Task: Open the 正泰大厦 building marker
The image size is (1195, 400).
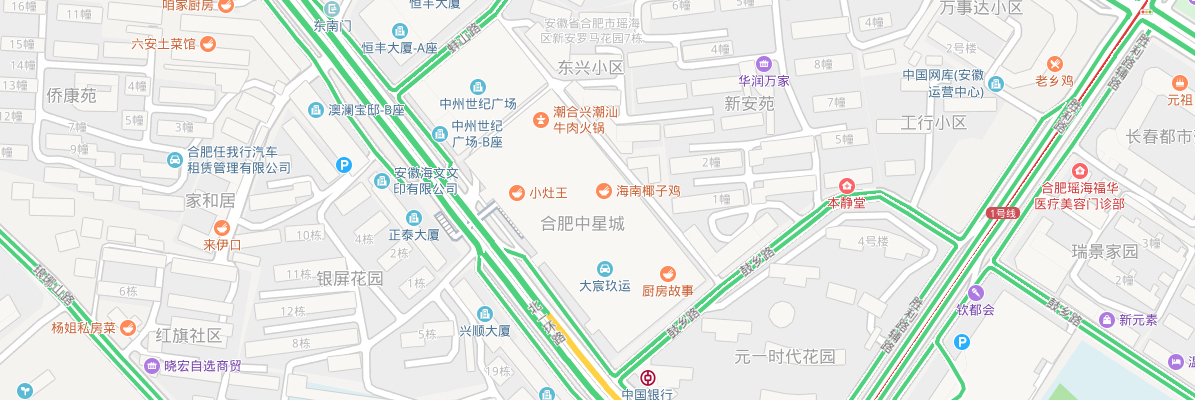Action: pyautogui.click(x=414, y=219)
